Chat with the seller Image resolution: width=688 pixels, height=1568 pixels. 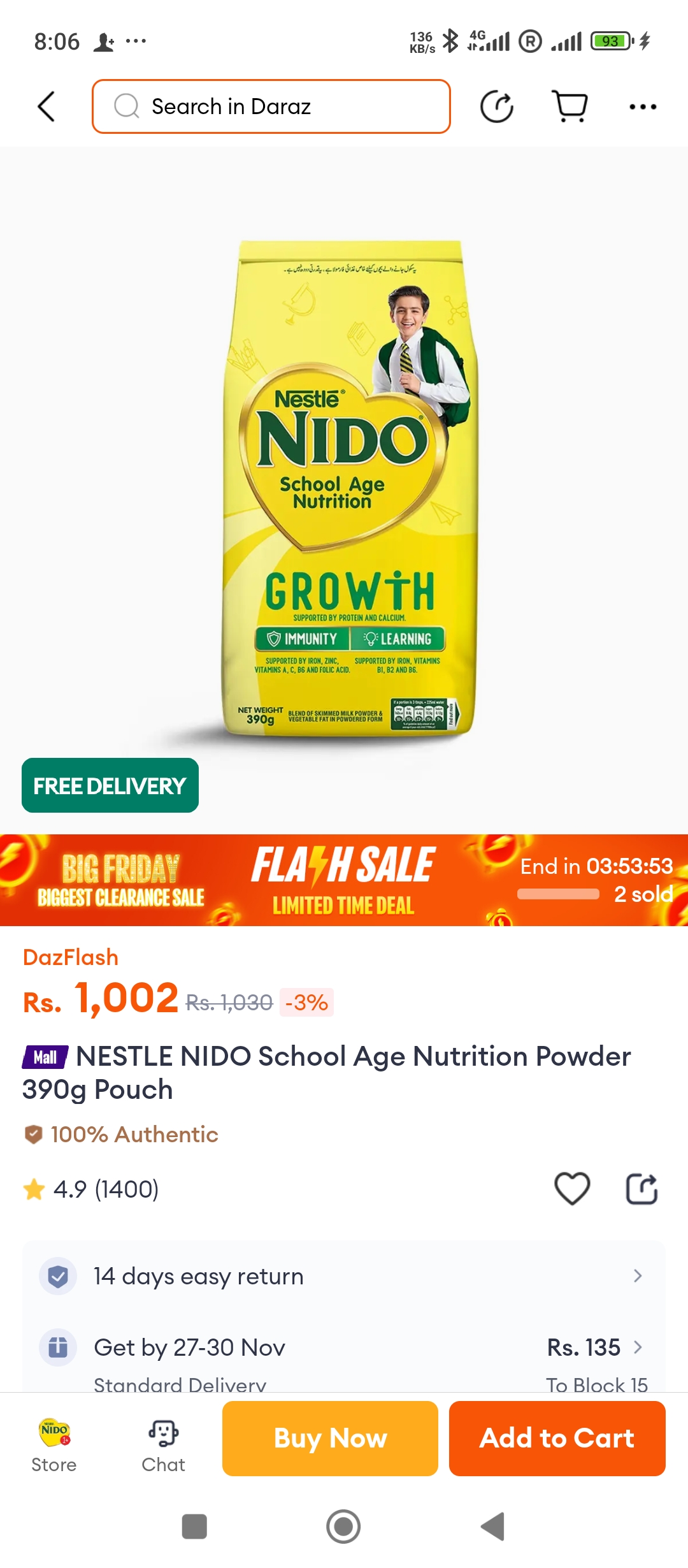tap(163, 1446)
